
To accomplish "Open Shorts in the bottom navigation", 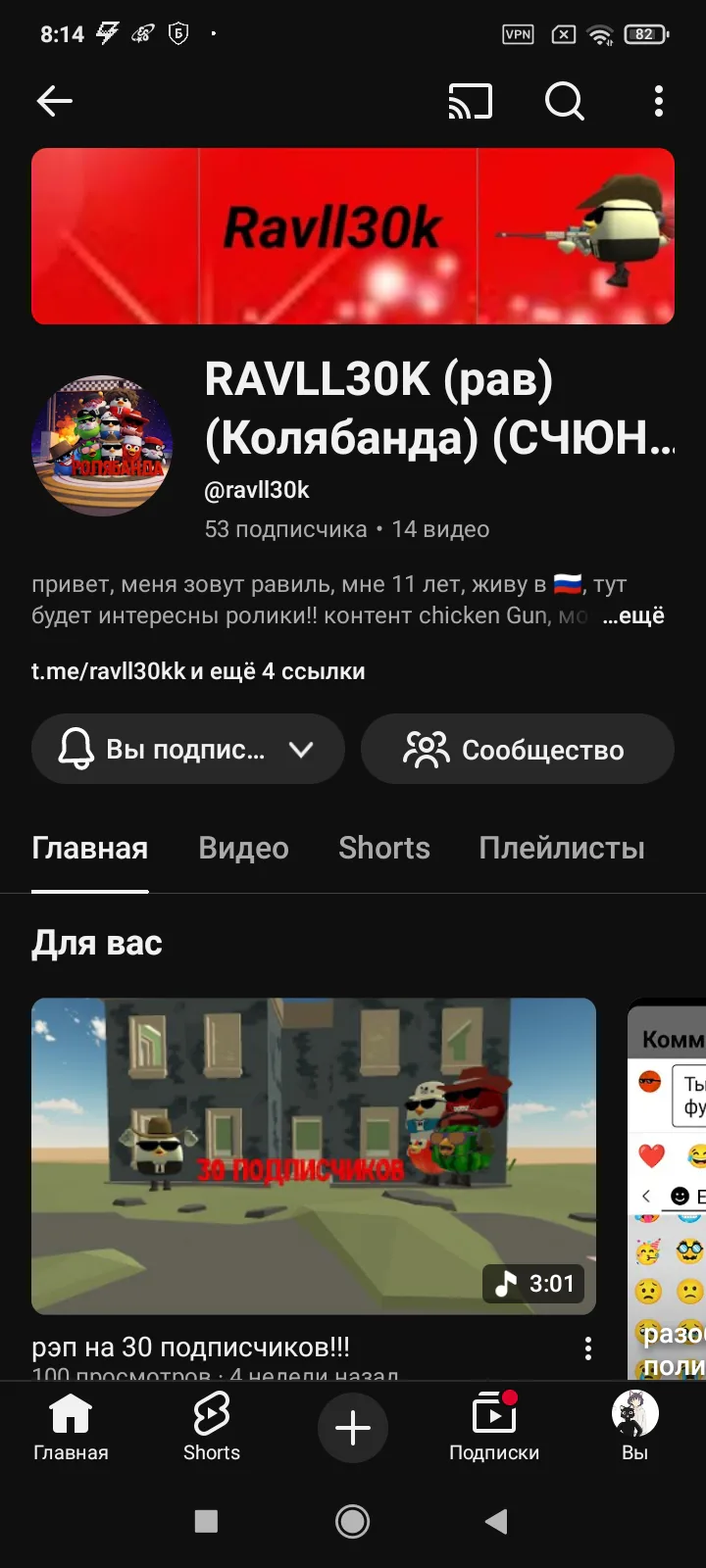I will [x=212, y=1426].
